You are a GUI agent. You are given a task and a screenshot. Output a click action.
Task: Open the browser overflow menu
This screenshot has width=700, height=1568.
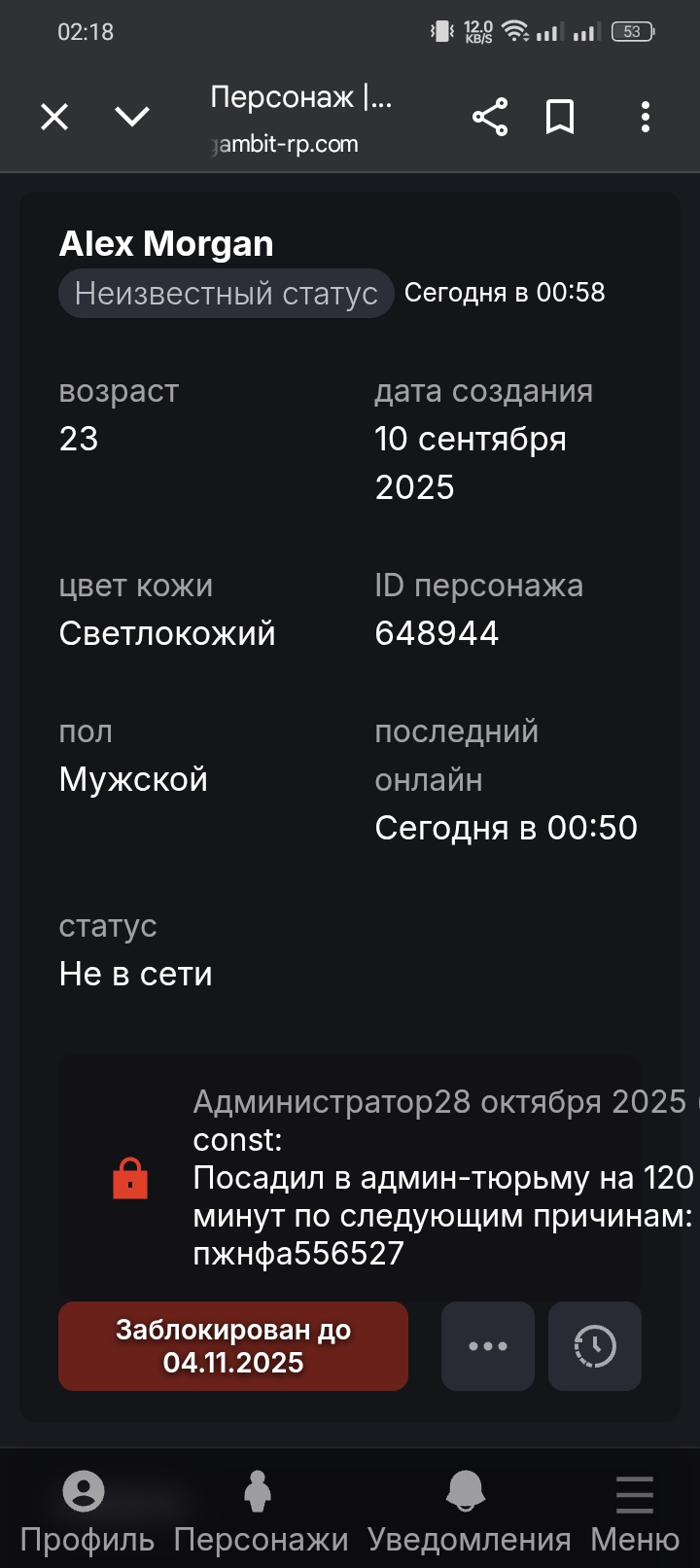coord(646,118)
